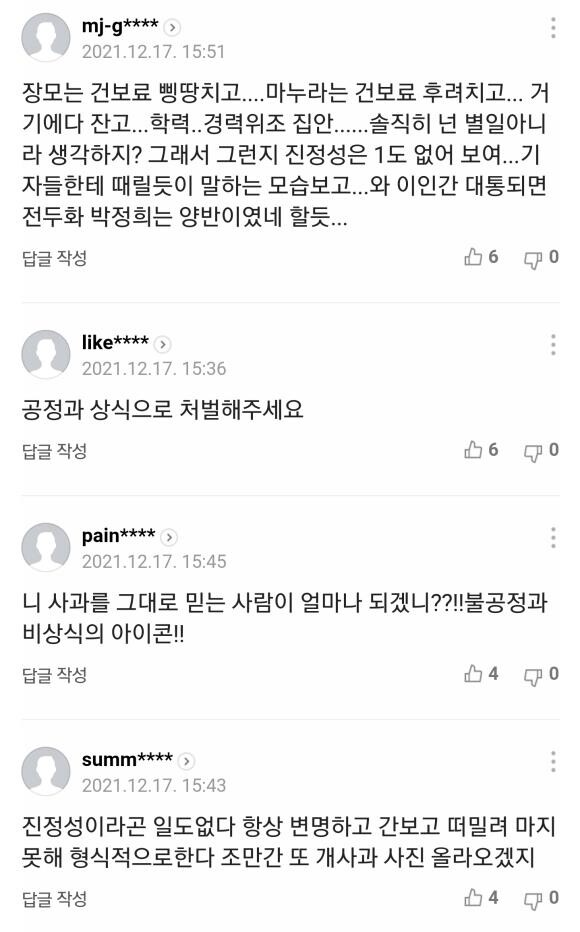
Task: Dislike the like**** comment
Action: click(x=541, y=451)
